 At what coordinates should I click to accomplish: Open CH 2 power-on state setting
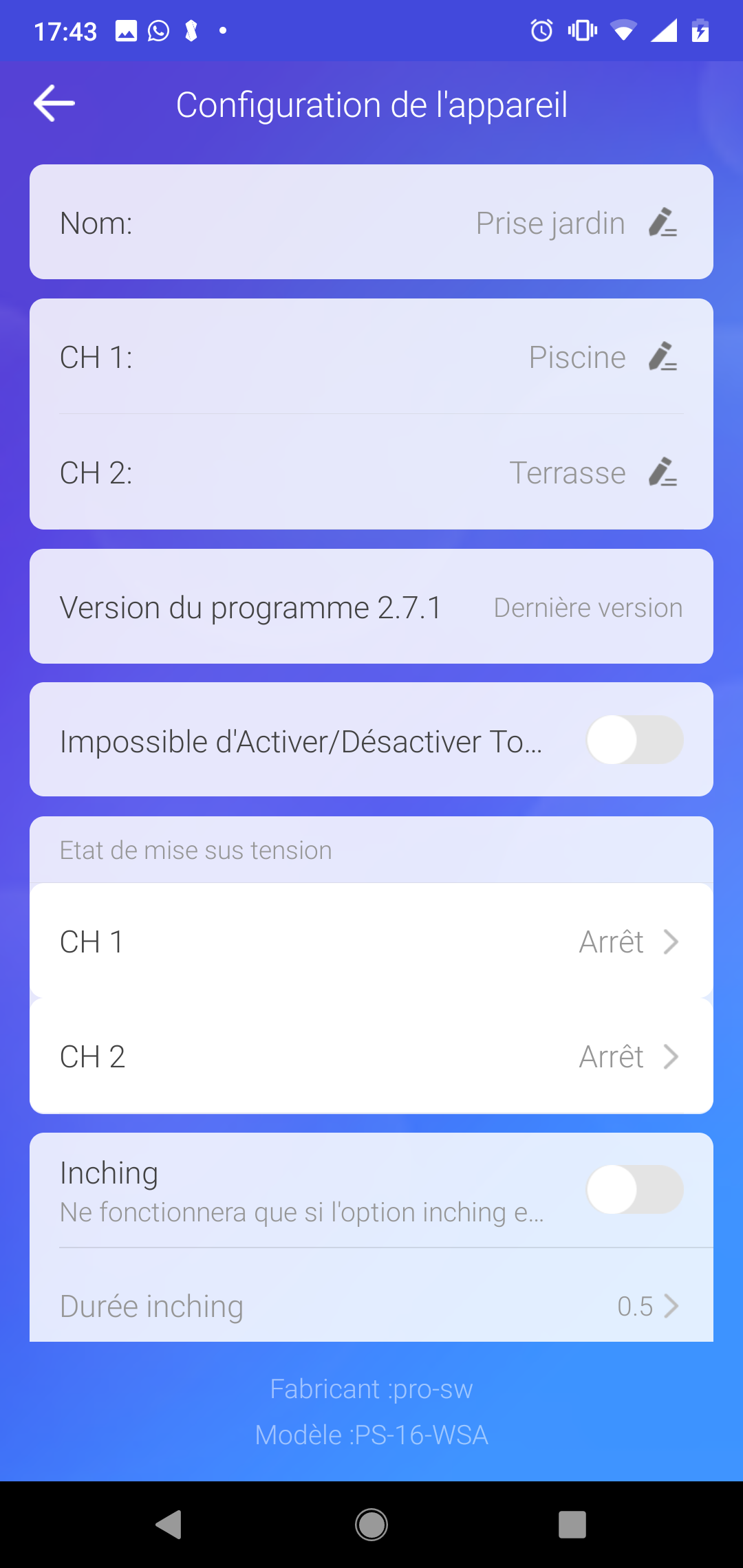point(371,1056)
